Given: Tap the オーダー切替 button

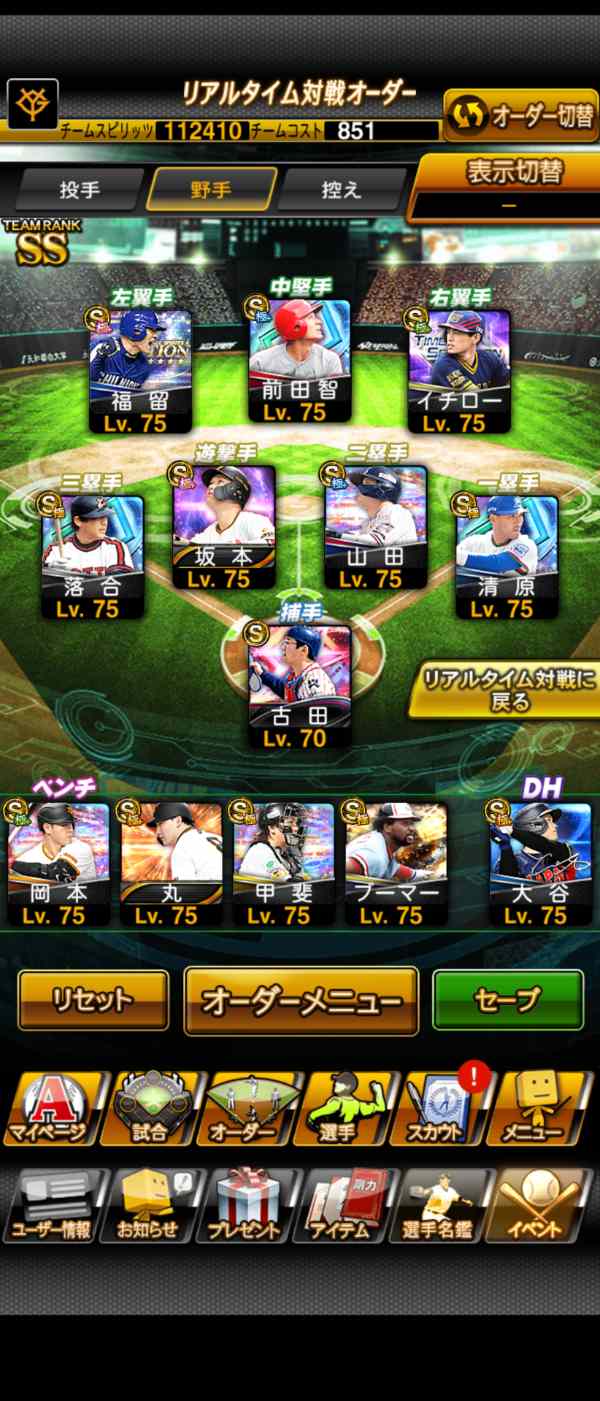Looking at the screenshot, I should coord(521,116).
